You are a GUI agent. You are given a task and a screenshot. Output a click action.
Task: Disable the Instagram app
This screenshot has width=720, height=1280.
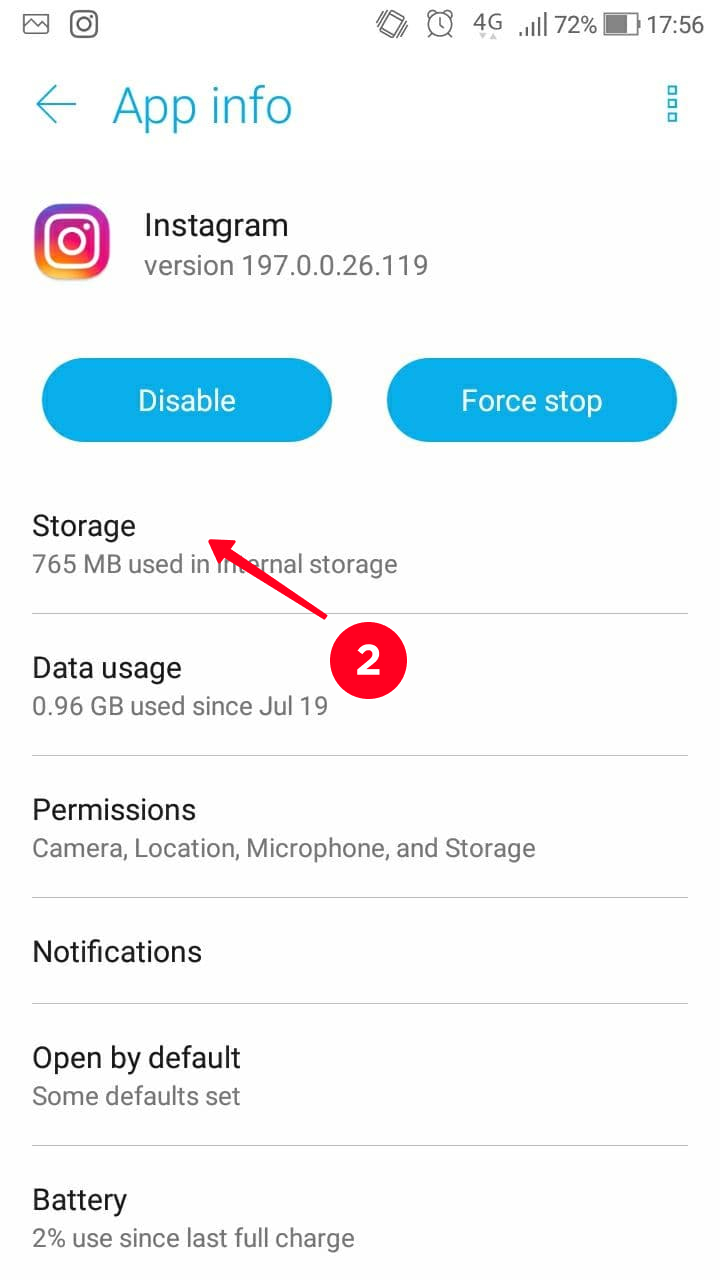click(x=187, y=400)
